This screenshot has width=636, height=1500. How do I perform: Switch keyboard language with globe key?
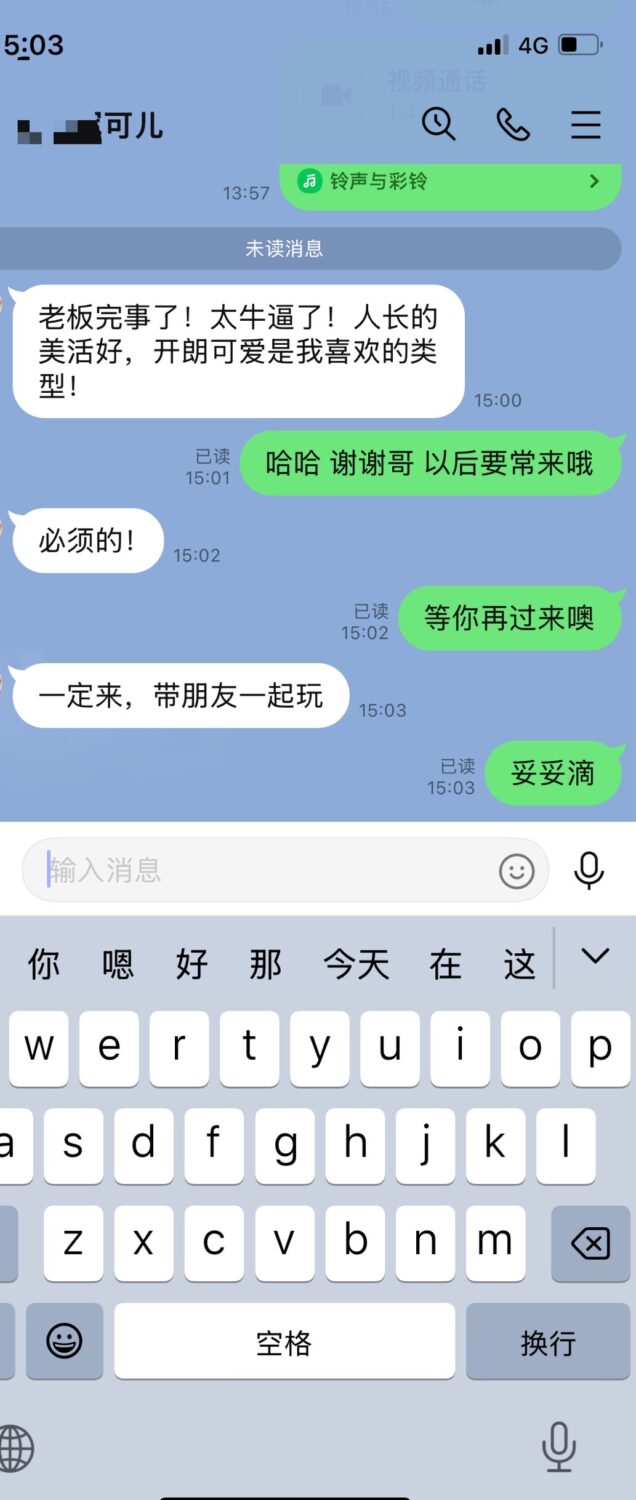click(x=14, y=1447)
